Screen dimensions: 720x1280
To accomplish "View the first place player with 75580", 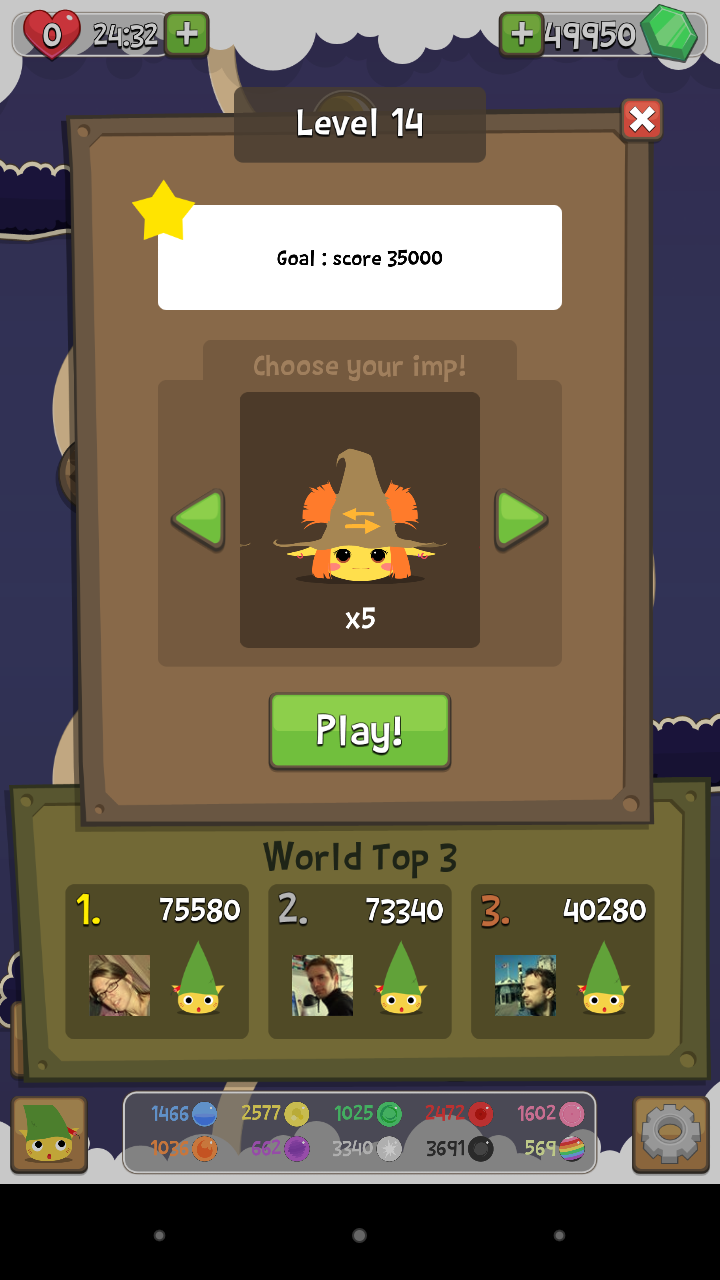I will pos(157,962).
